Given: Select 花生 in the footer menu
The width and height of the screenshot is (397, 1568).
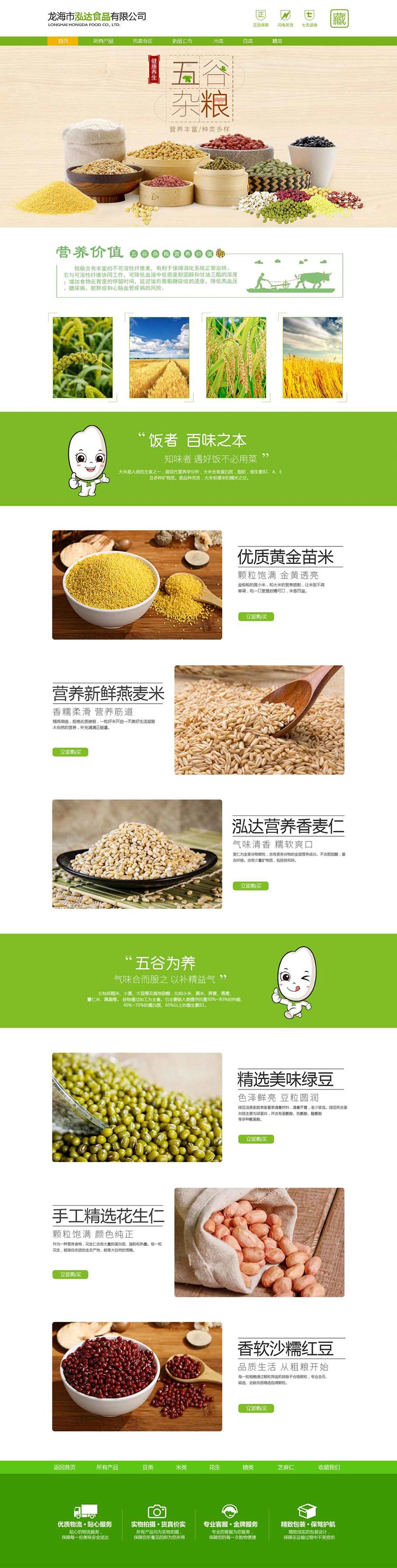Looking at the screenshot, I should point(214,1467).
